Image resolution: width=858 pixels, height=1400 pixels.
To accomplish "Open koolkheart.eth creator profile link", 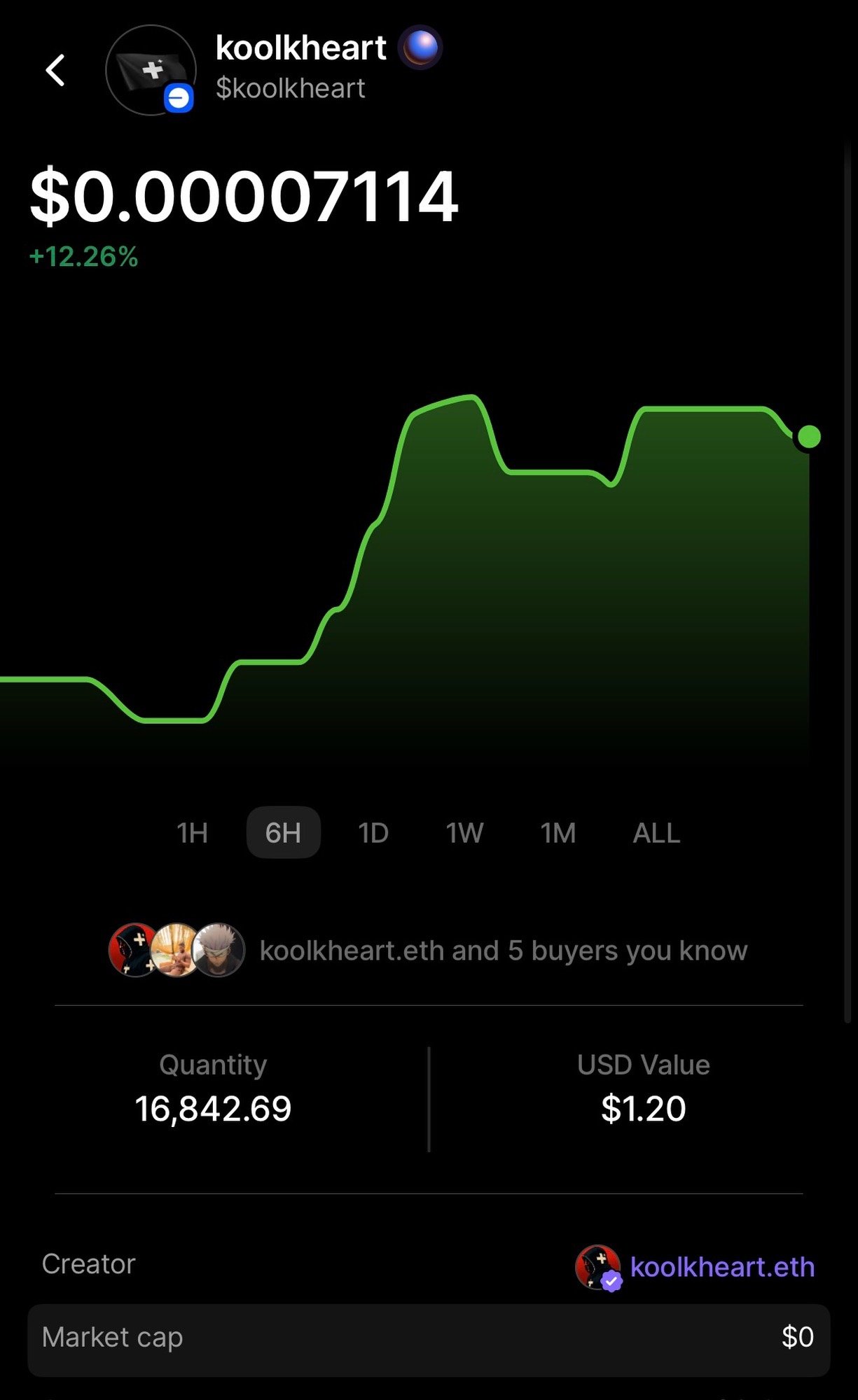I will [x=721, y=1267].
